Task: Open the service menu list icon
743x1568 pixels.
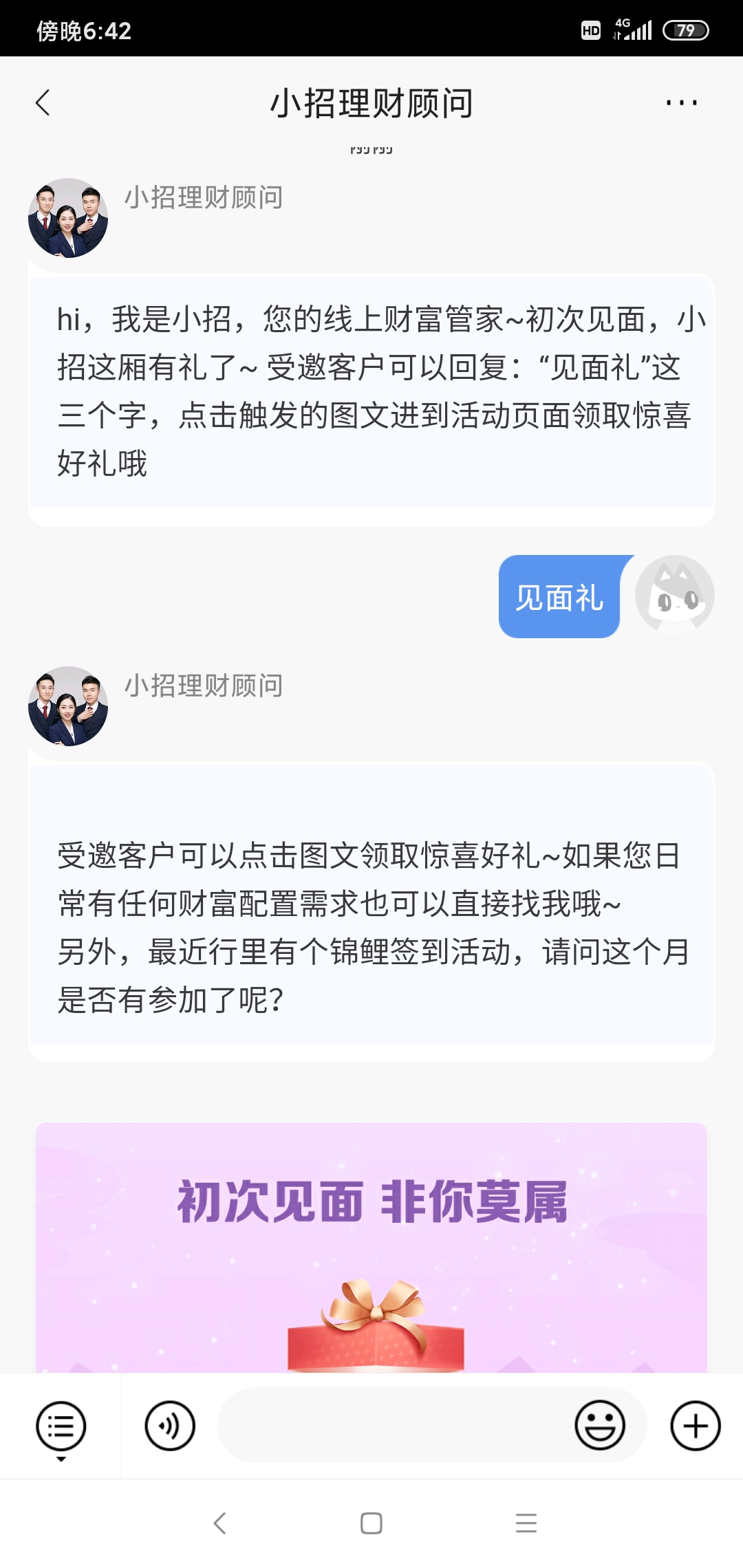Action: tap(61, 1426)
